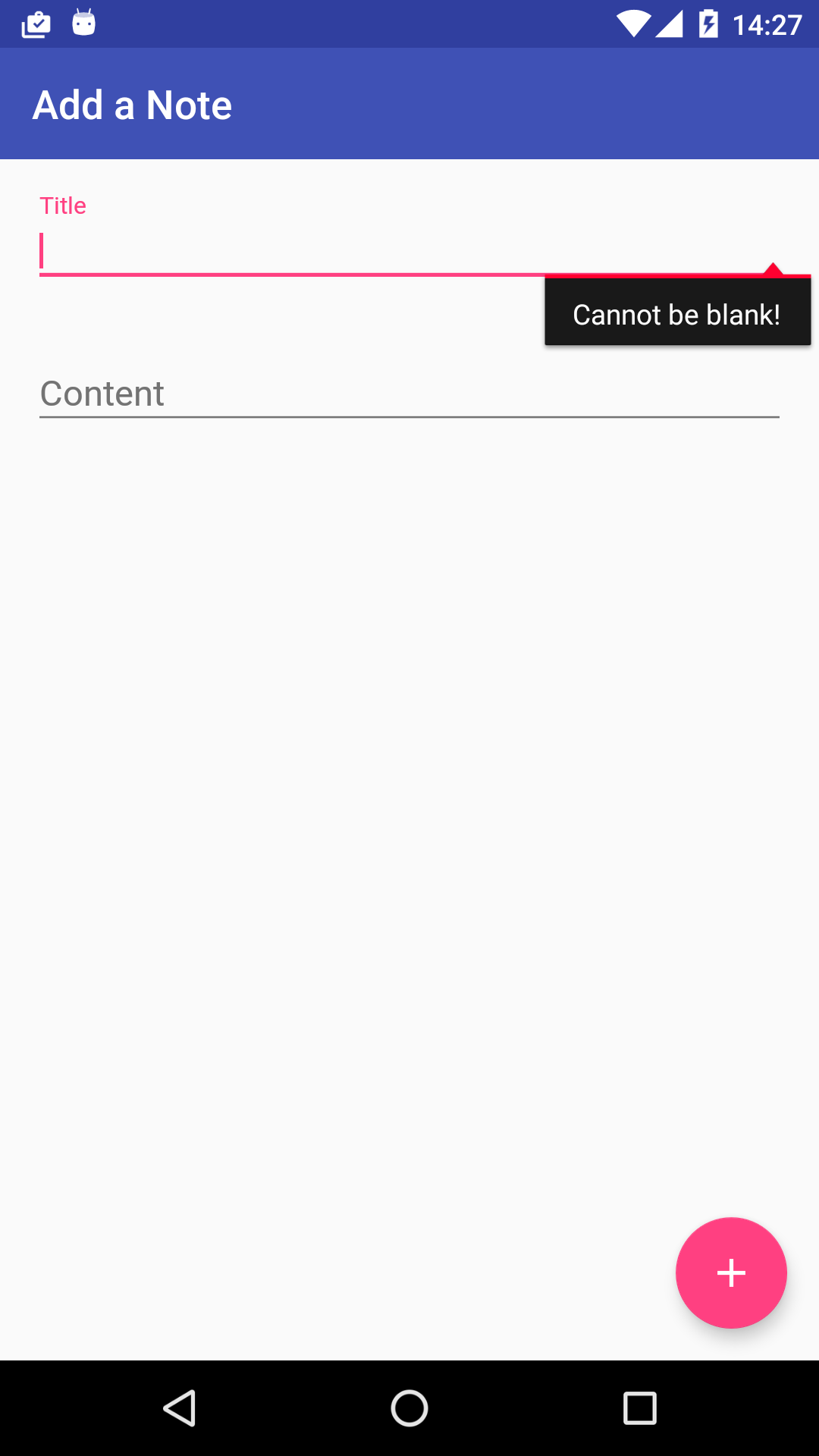Viewport: 819px width, 1456px height.
Task: Tap the charging battery icon
Action: [x=708, y=23]
